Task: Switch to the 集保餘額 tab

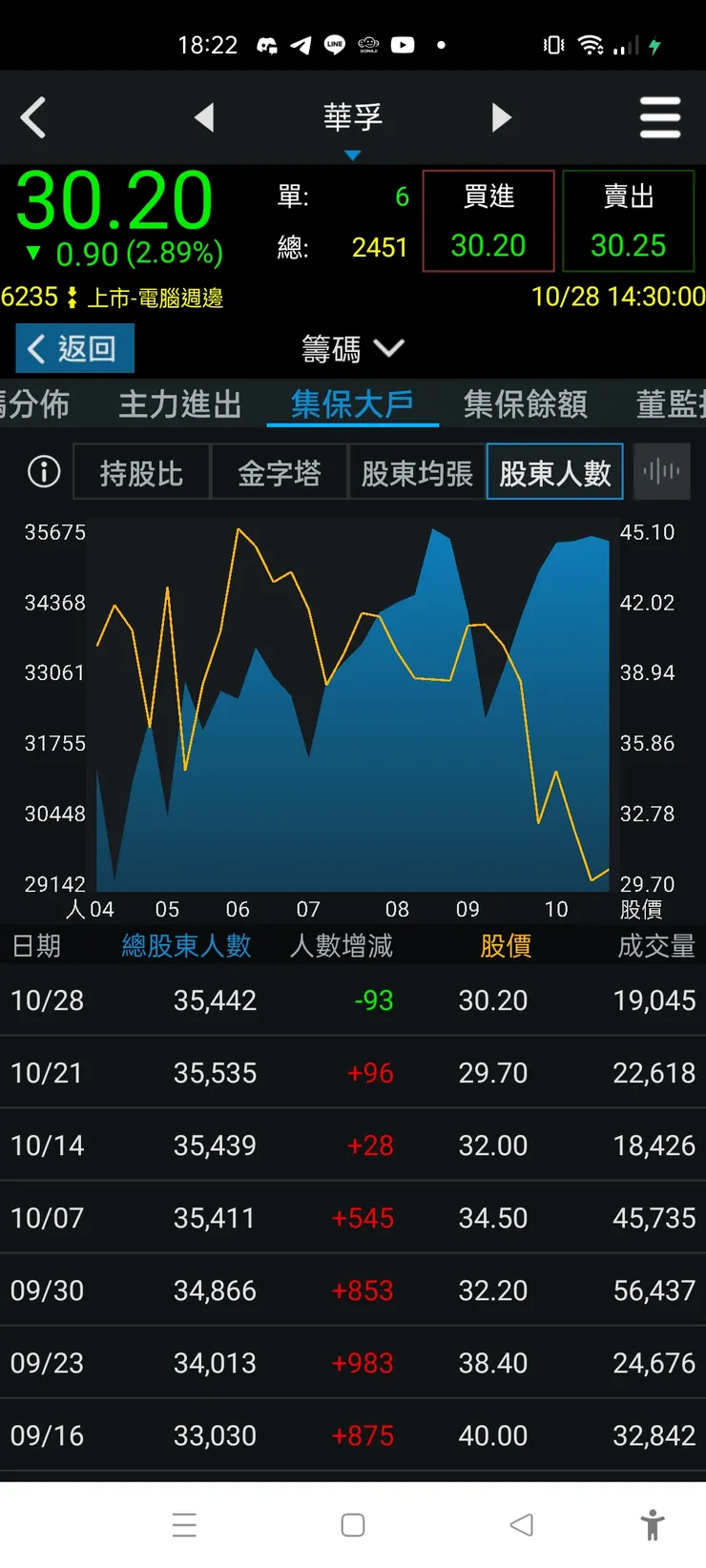Action: click(x=524, y=403)
